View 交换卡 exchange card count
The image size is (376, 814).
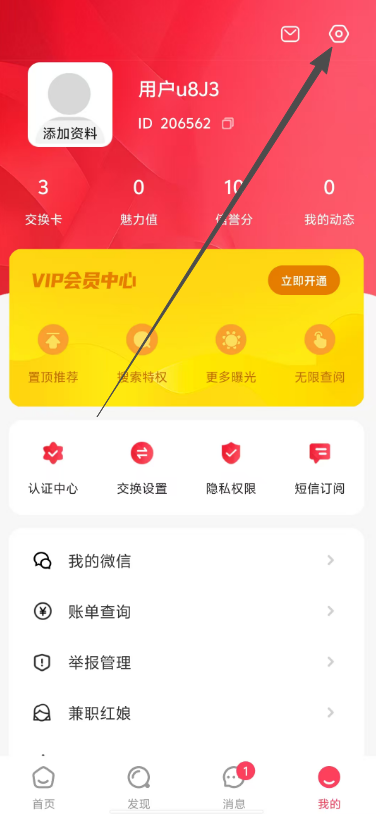tap(44, 202)
